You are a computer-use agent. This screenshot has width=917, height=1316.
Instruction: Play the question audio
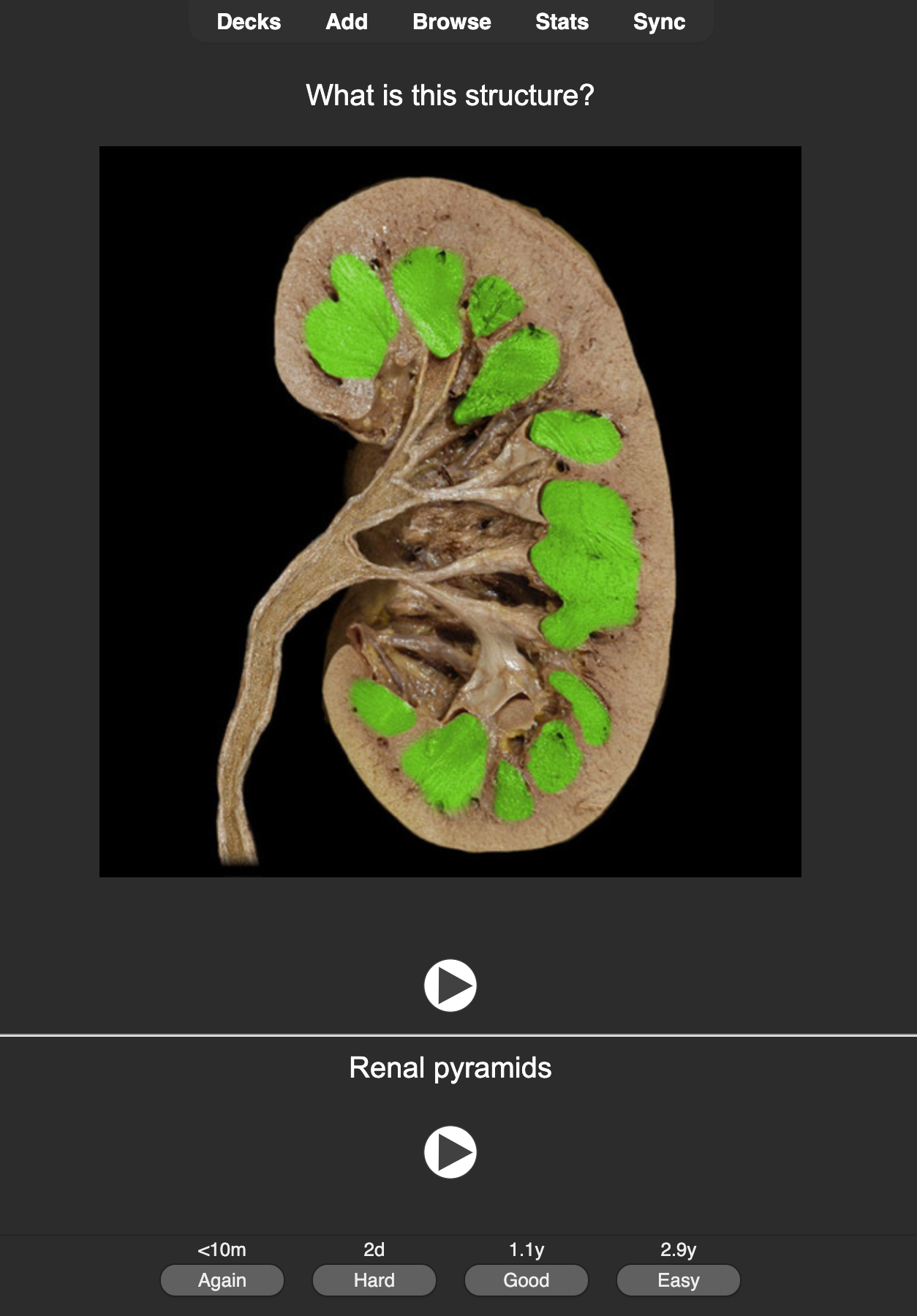[x=450, y=986]
